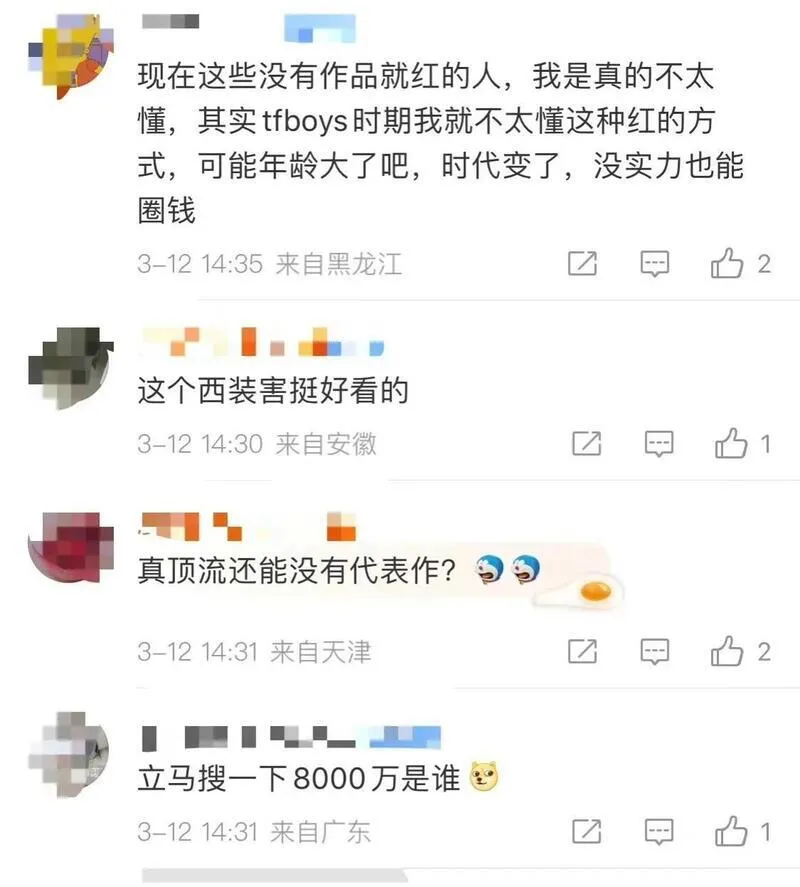Like the comment 立马搜一下8000万是谁
The width and height of the screenshot is (800, 887).
[731, 831]
